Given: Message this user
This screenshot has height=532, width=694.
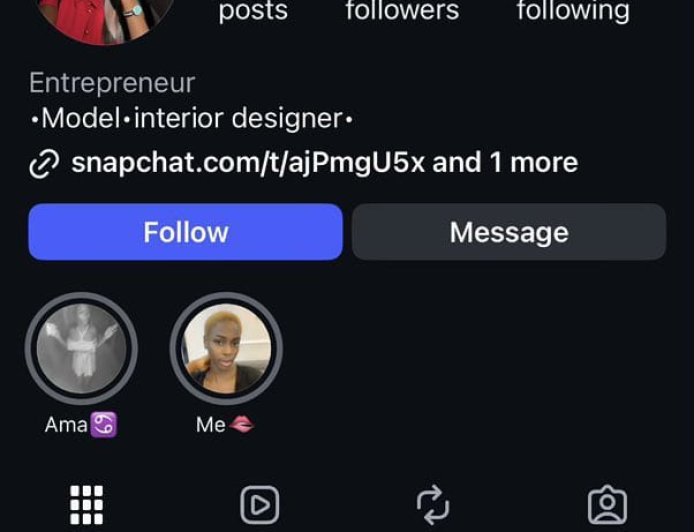Looking at the screenshot, I should [508, 232].
